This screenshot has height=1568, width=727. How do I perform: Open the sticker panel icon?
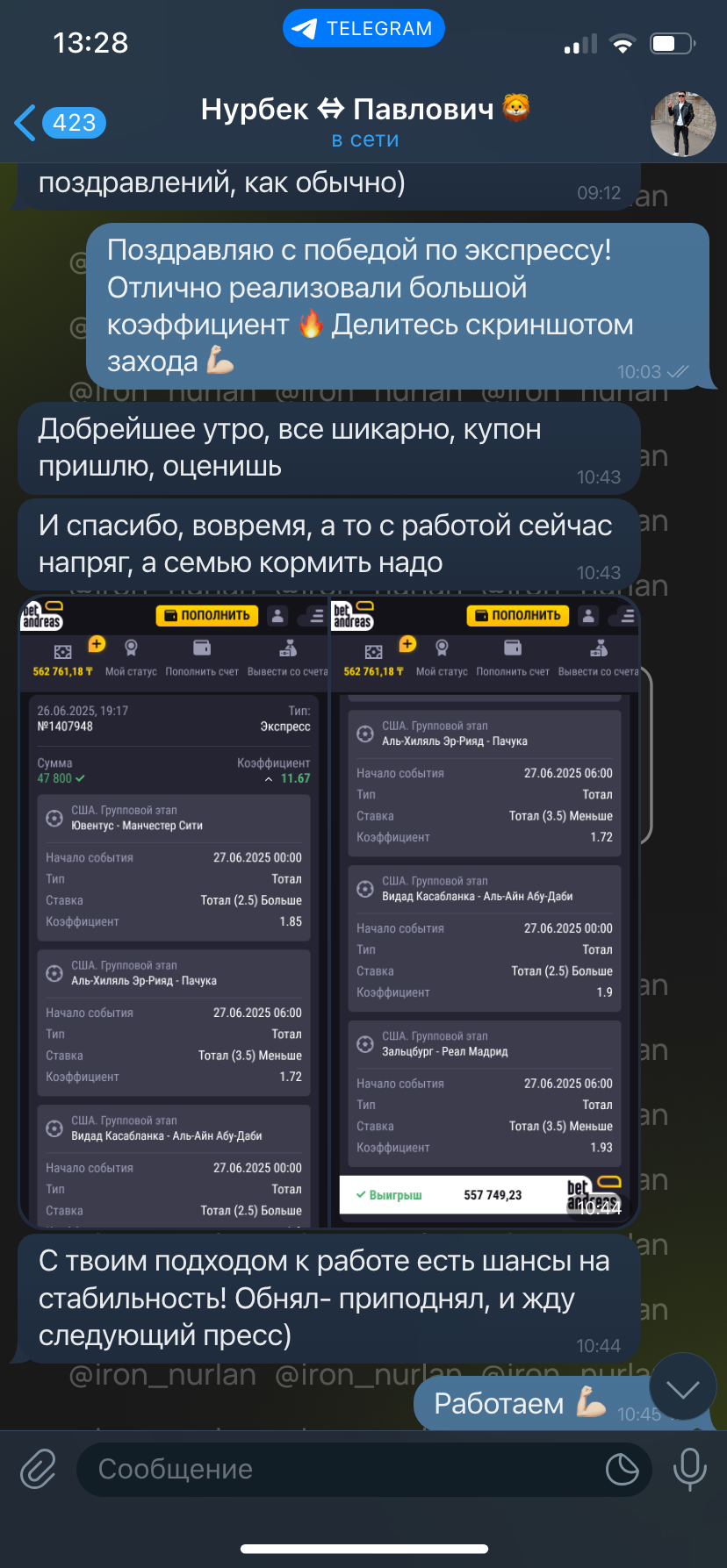(622, 1469)
